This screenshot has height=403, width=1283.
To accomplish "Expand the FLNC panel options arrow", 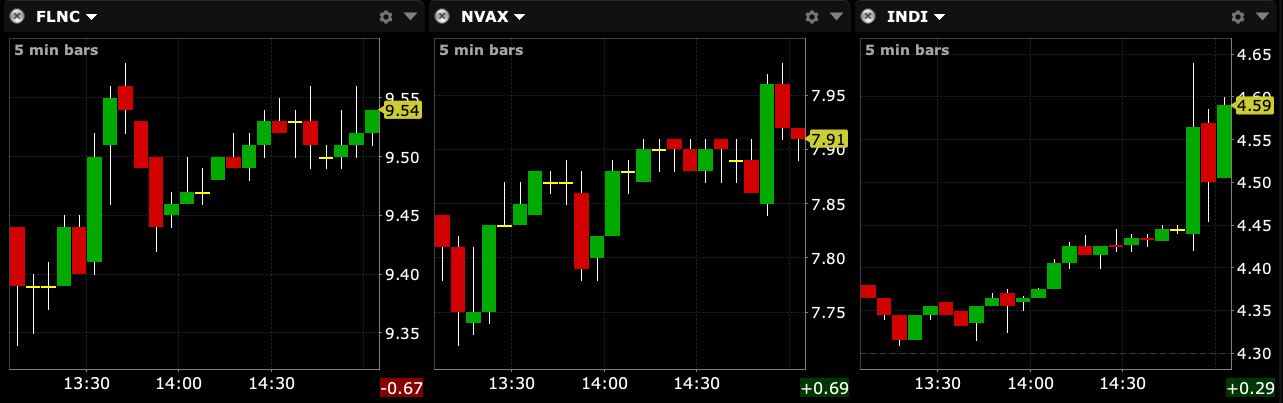I will click(411, 17).
